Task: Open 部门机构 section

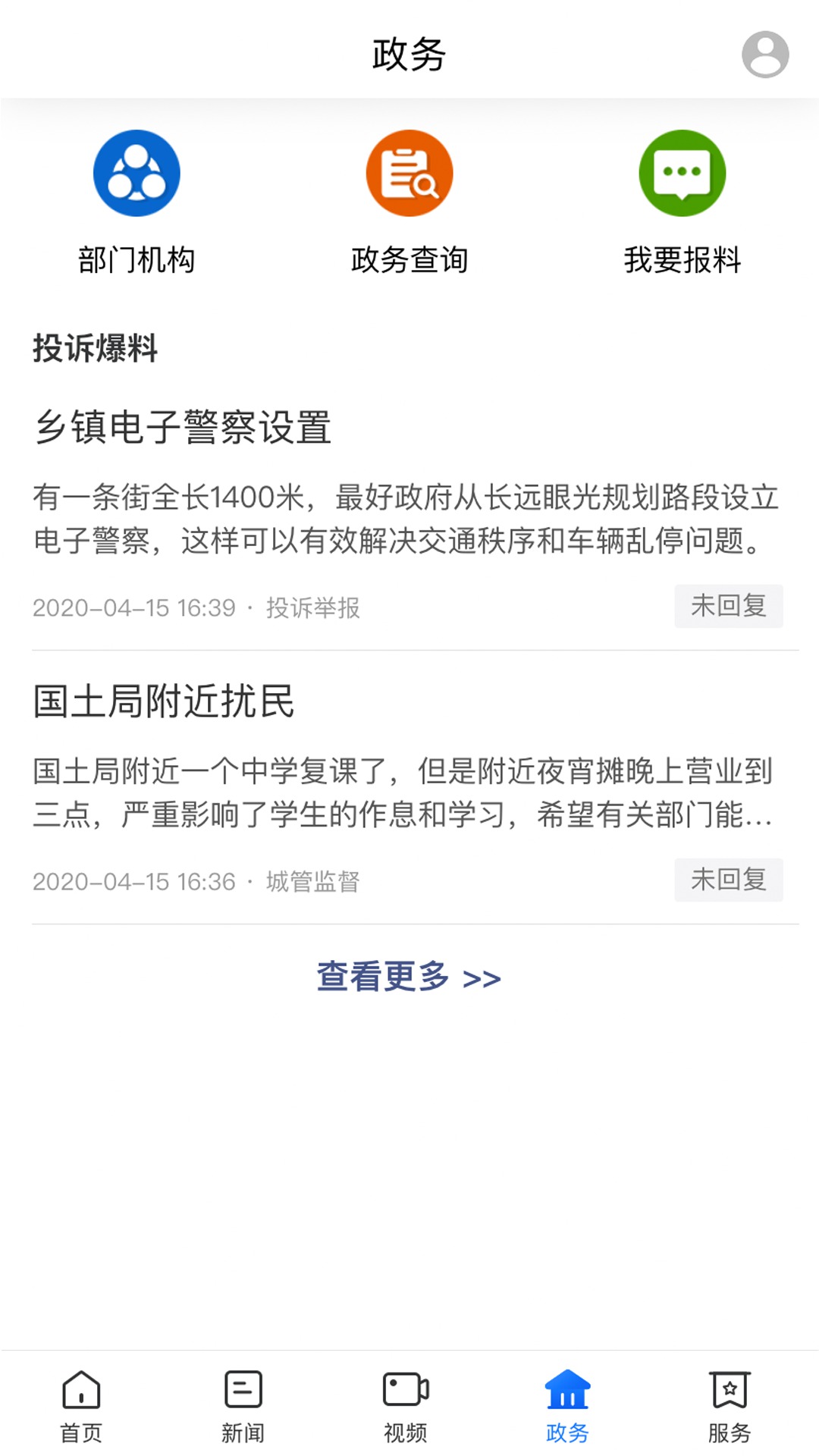Action: pyautogui.click(x=136, y=201)
